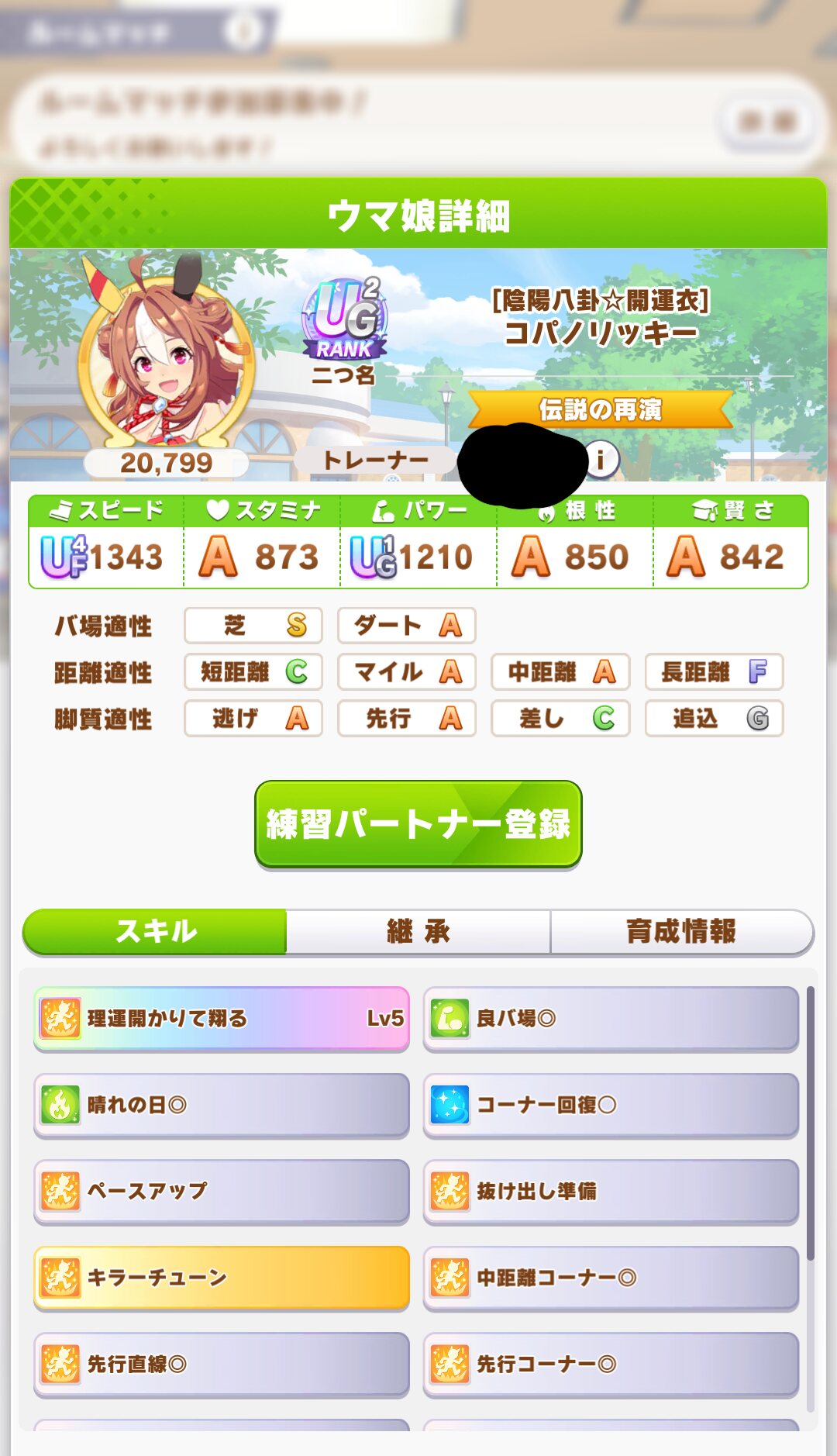Open the trainer info icon
The height and width of the screenshot is (1456, 837).
point(601,459)
